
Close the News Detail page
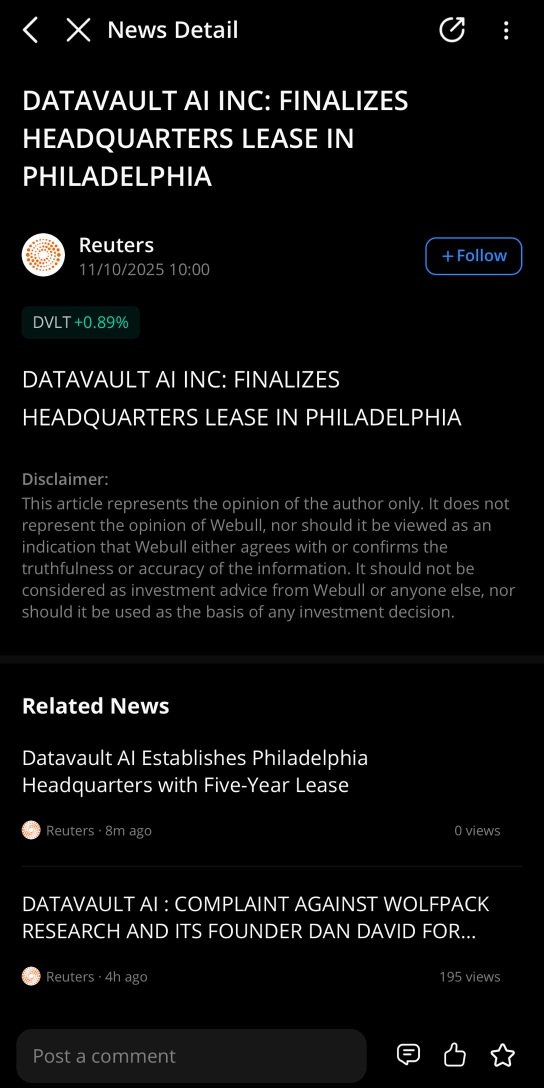tap(78, 31)
